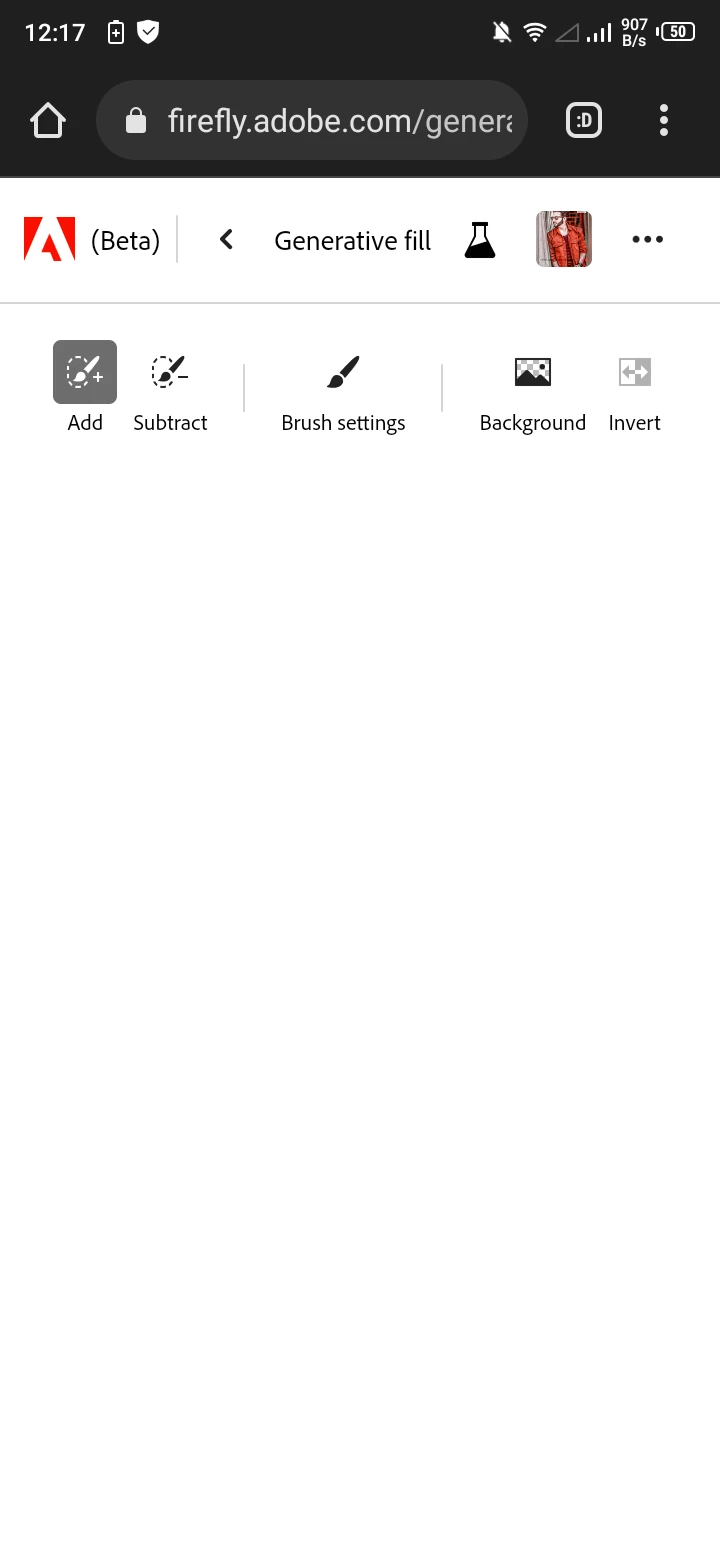
Task: Open Brush settings
Action: coord(343,387)
